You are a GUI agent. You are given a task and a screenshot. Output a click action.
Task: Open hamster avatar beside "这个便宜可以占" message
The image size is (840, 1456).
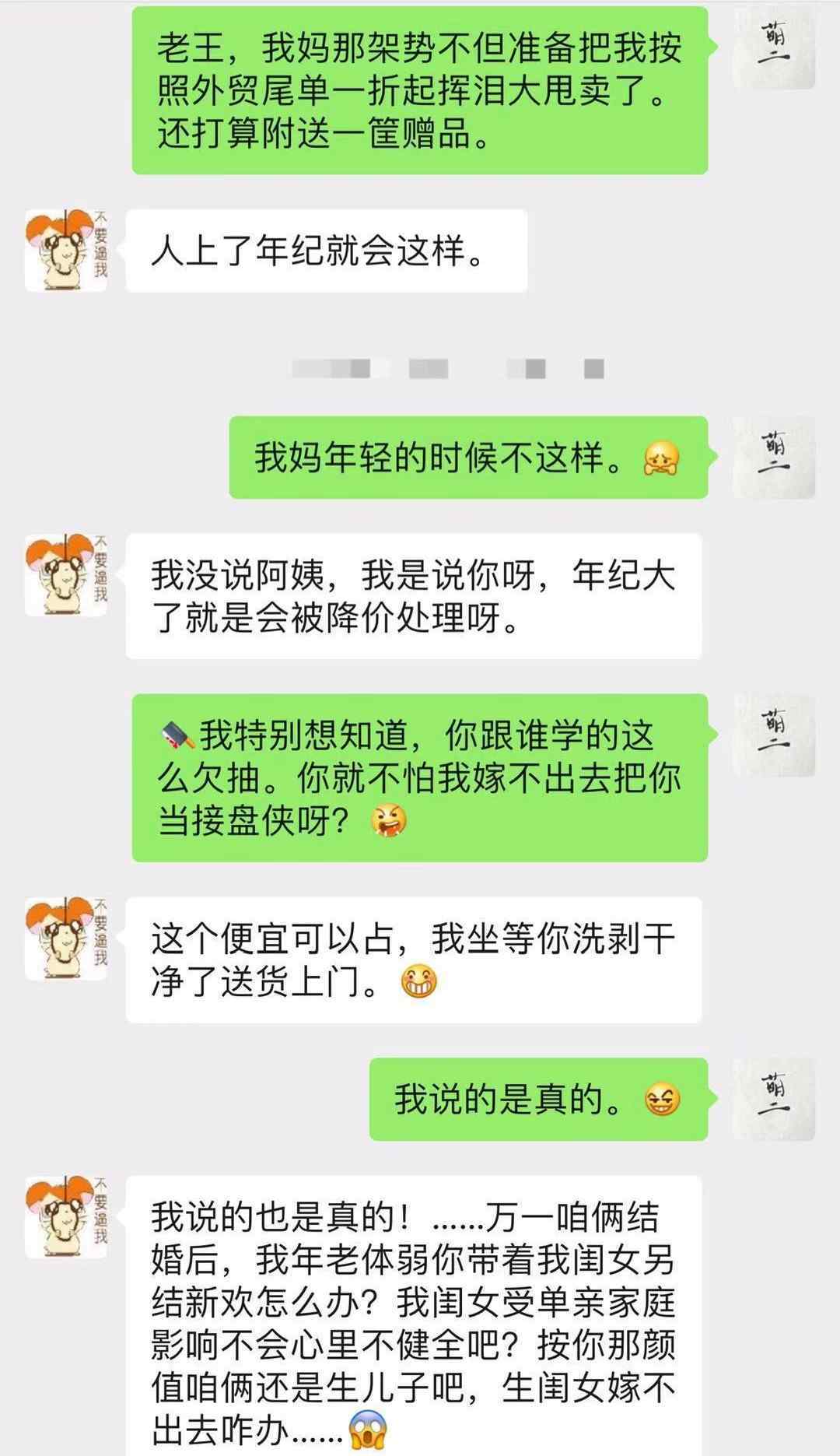(x=66, y=939)
